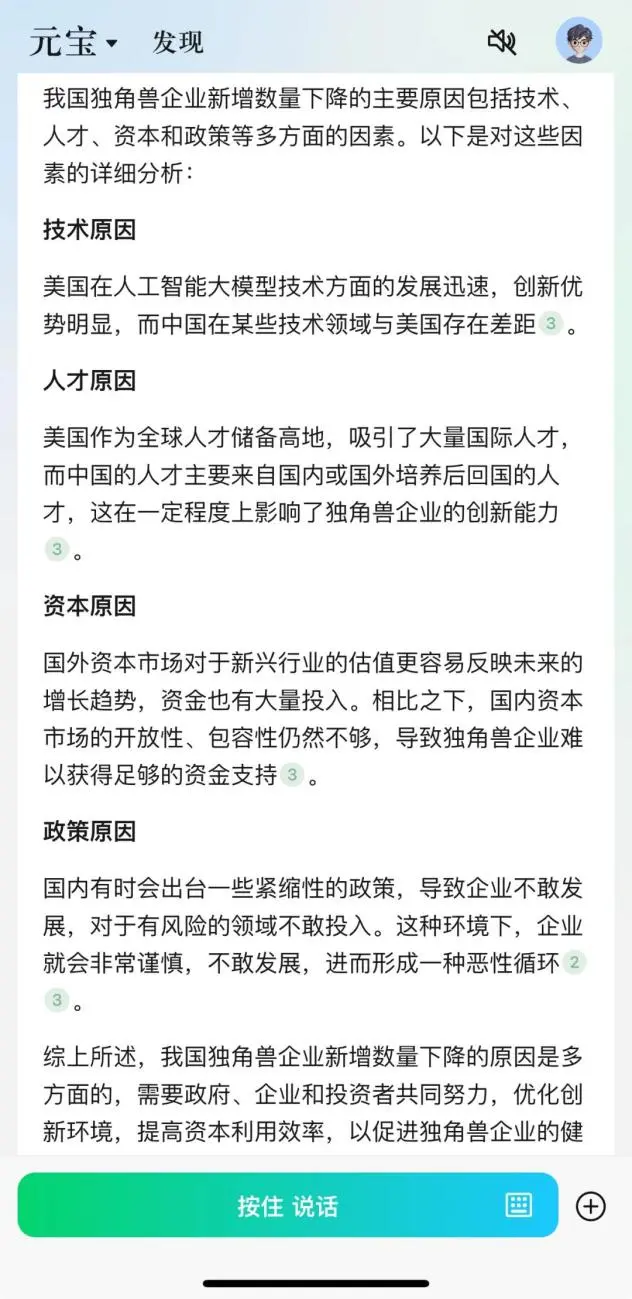Open the 元宝 dropdown menu
Screen dimensions: 632x1299
tap(74, 42)
